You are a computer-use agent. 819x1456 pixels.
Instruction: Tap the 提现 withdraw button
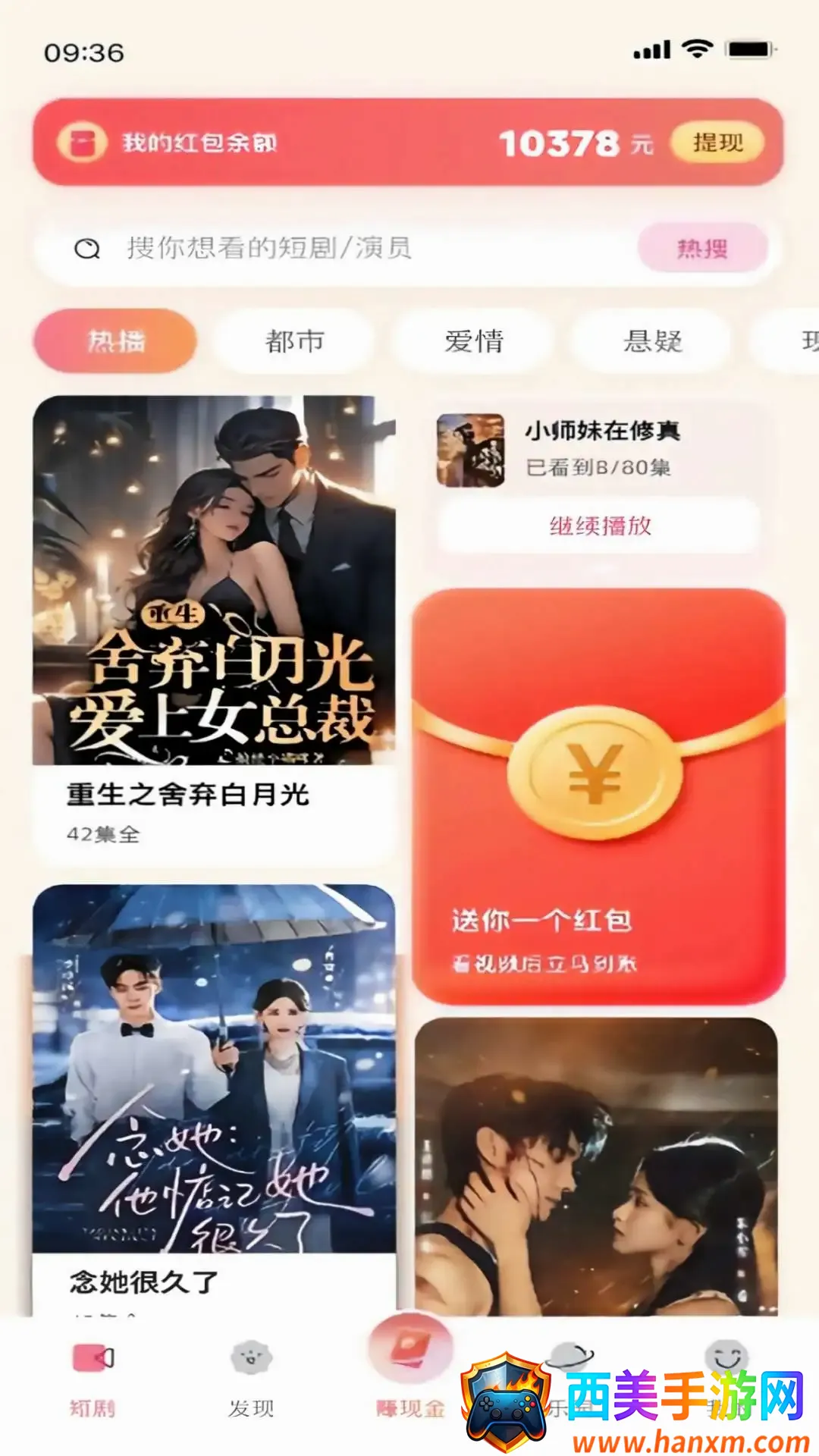[717, 142]
